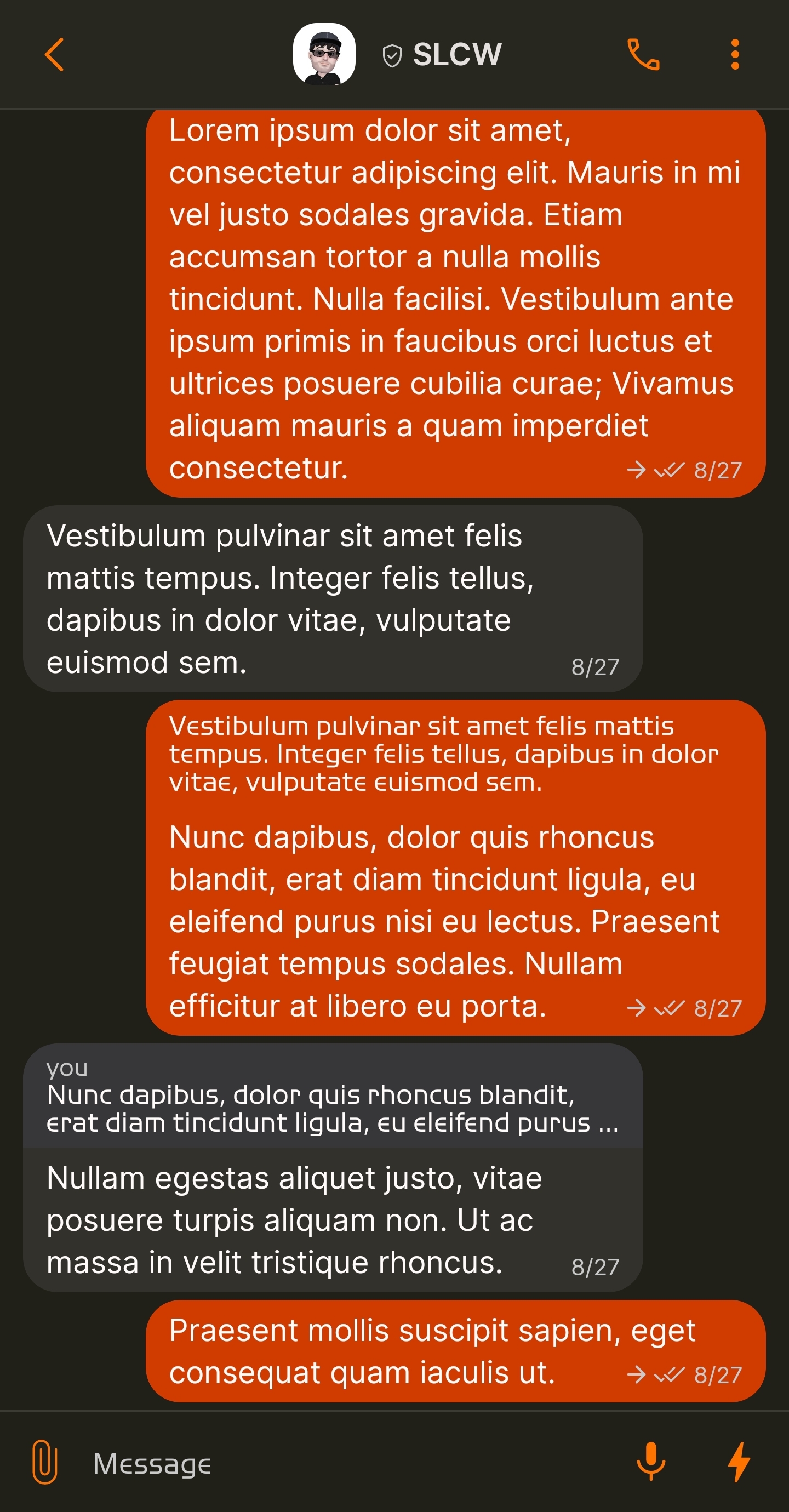This screenshot has width=789, height=1512.
Task: Focus the Message text field
Action: tap(352, 1463)
